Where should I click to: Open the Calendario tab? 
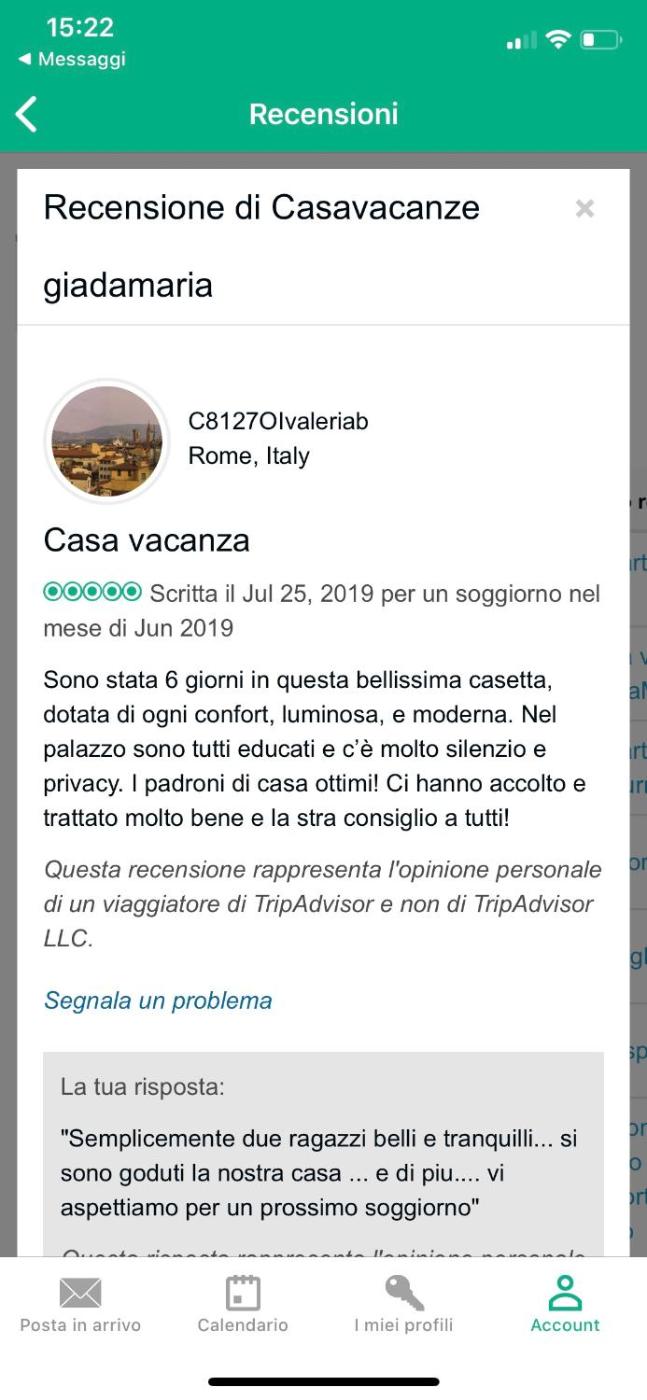(x=243, y=1304)
